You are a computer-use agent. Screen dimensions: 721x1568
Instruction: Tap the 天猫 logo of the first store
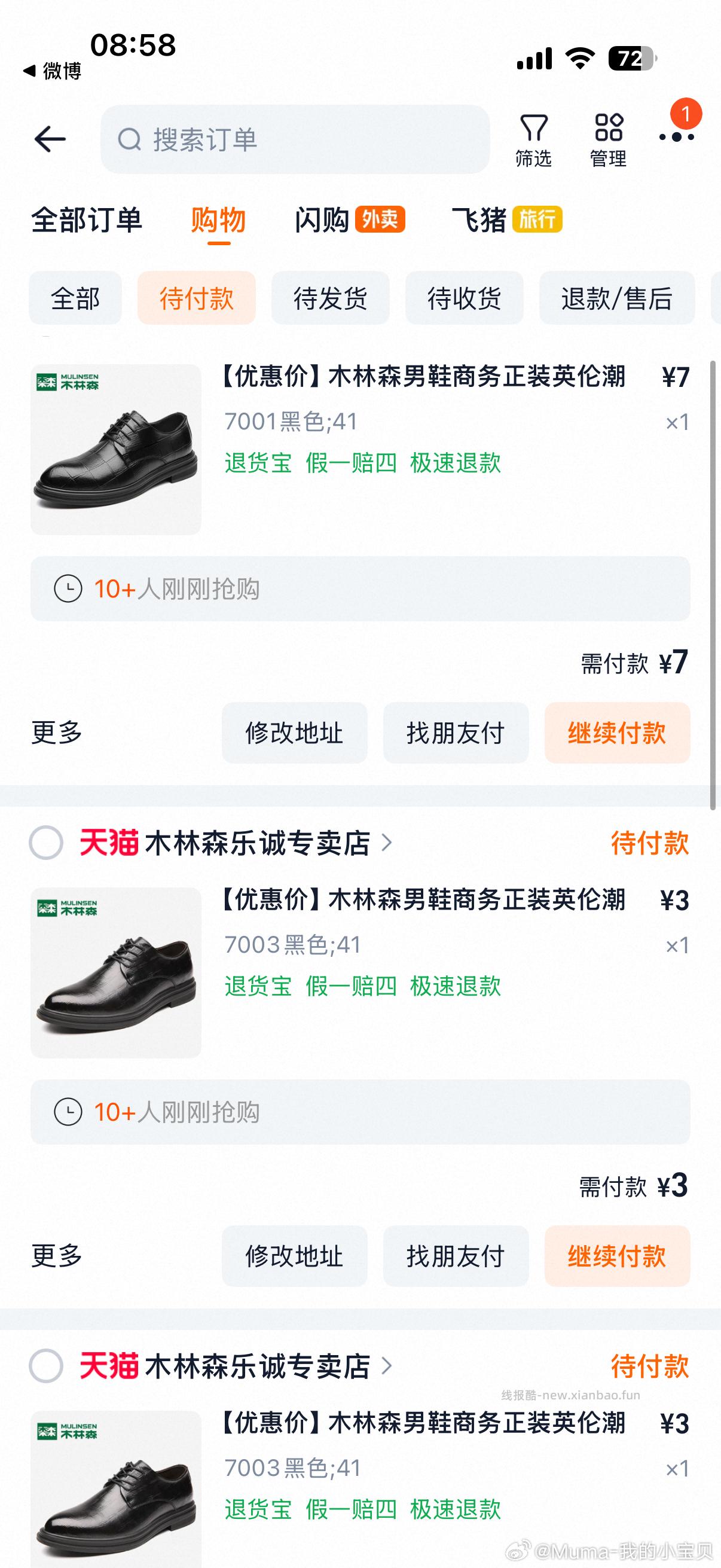(109, 843)
